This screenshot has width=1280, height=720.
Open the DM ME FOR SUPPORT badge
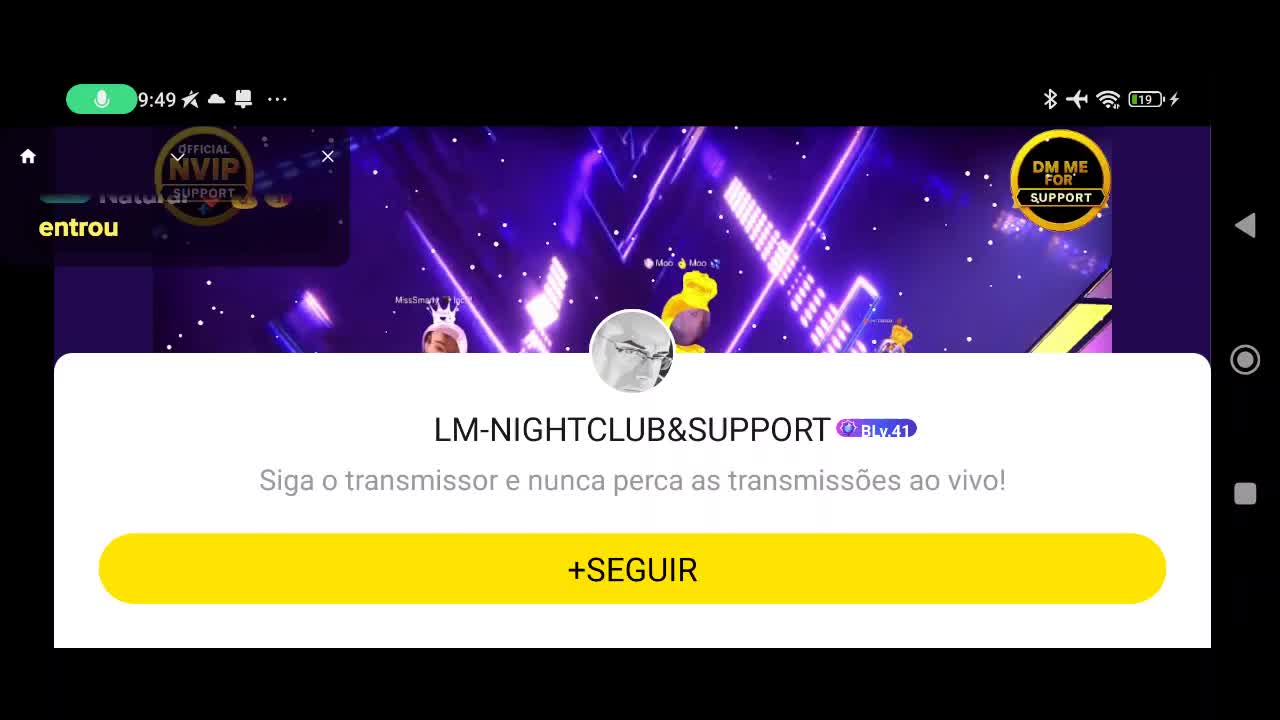click(x=1060, y=181)
